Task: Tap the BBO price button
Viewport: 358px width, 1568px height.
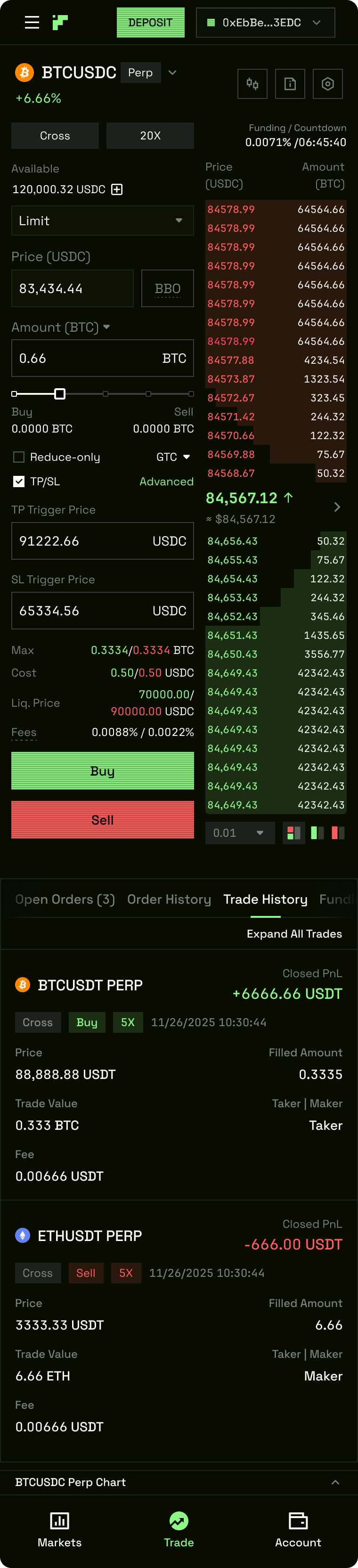Action: tap(167, 288)
